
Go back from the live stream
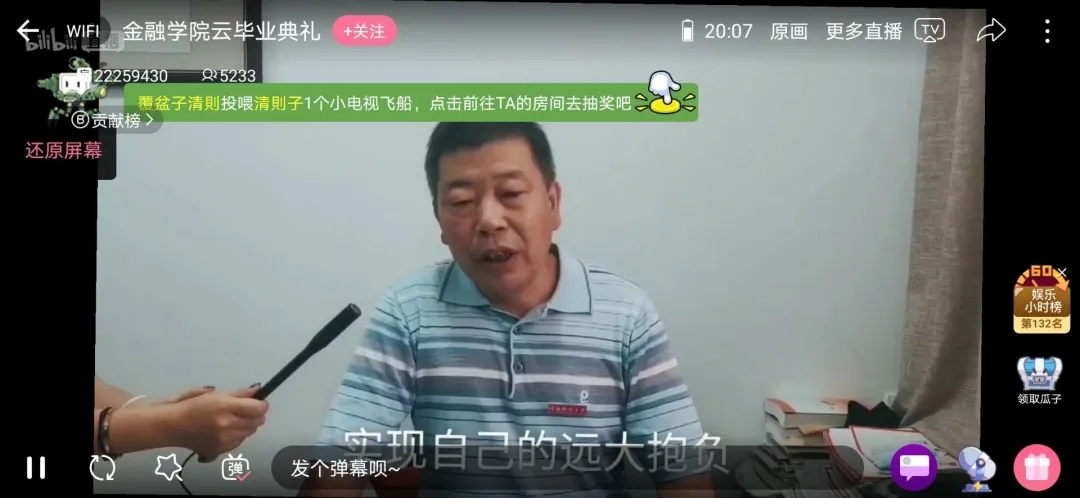(28, 31)
